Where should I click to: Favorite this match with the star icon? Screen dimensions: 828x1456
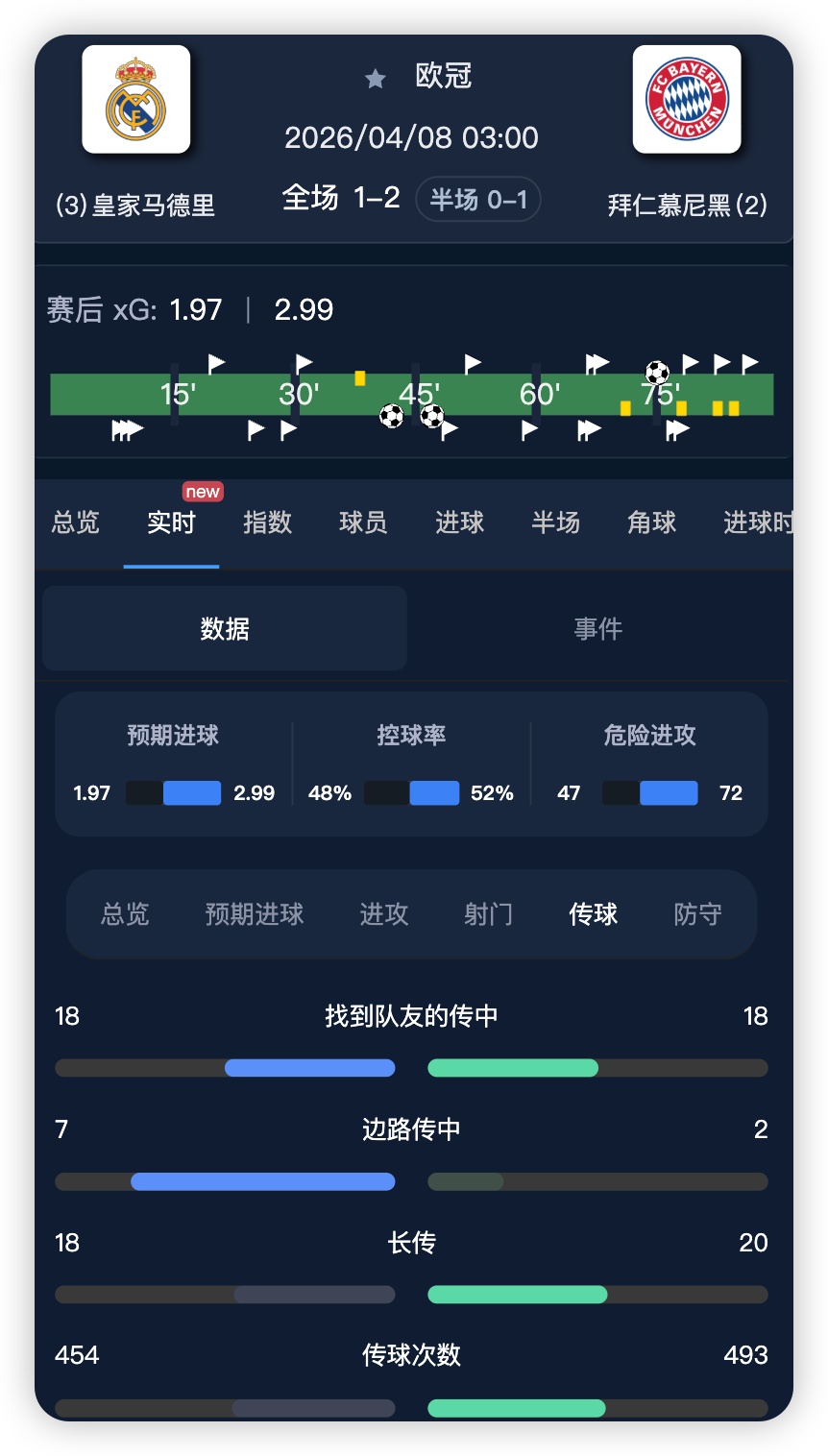[376, 79]
